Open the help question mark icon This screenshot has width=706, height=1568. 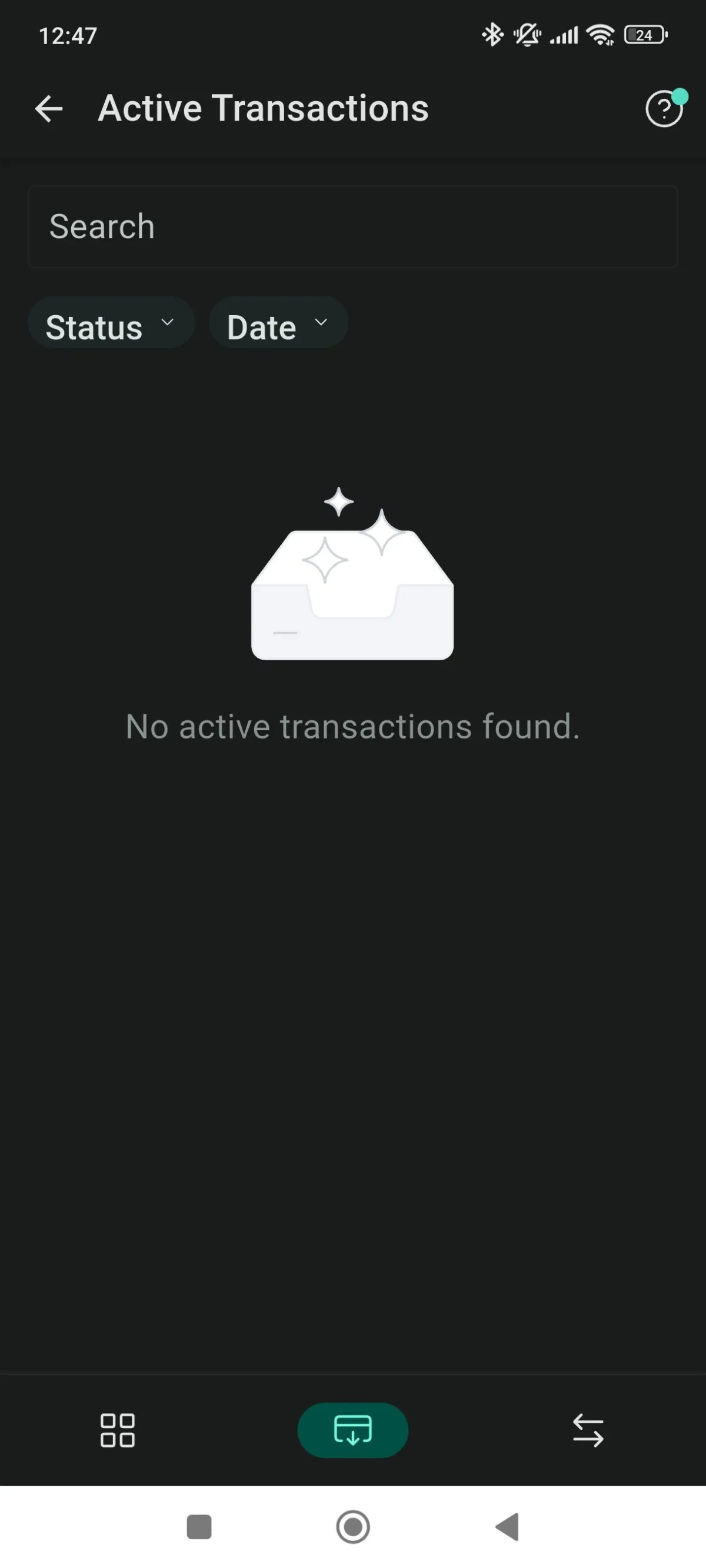pos(664,109)
